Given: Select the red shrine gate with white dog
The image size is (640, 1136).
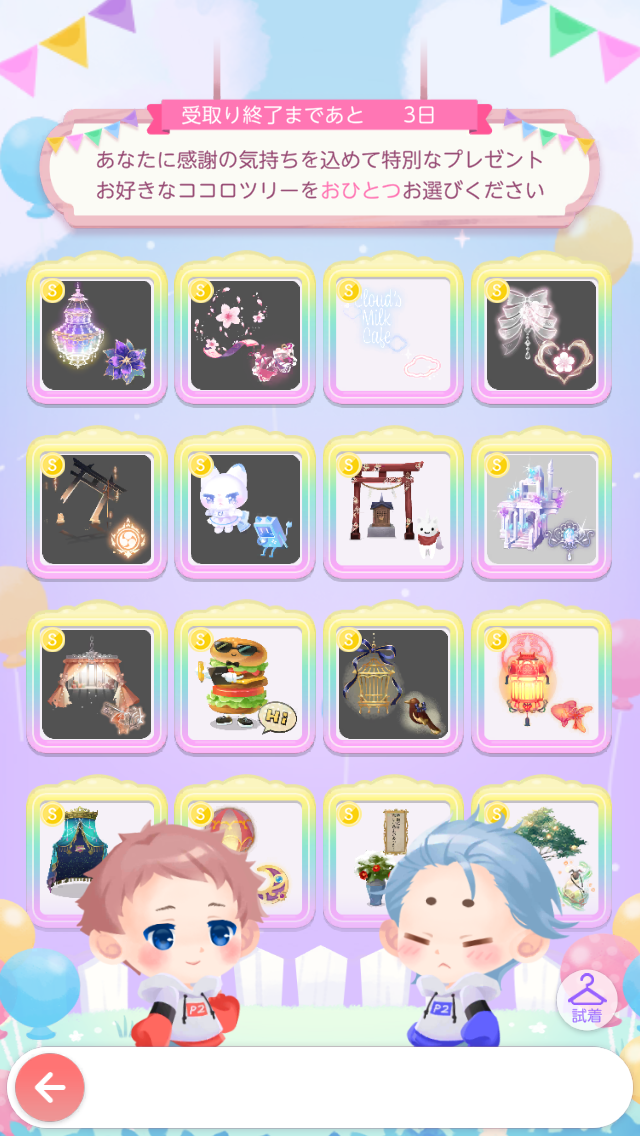Looking at the screenshot, I should coord(393,509).
